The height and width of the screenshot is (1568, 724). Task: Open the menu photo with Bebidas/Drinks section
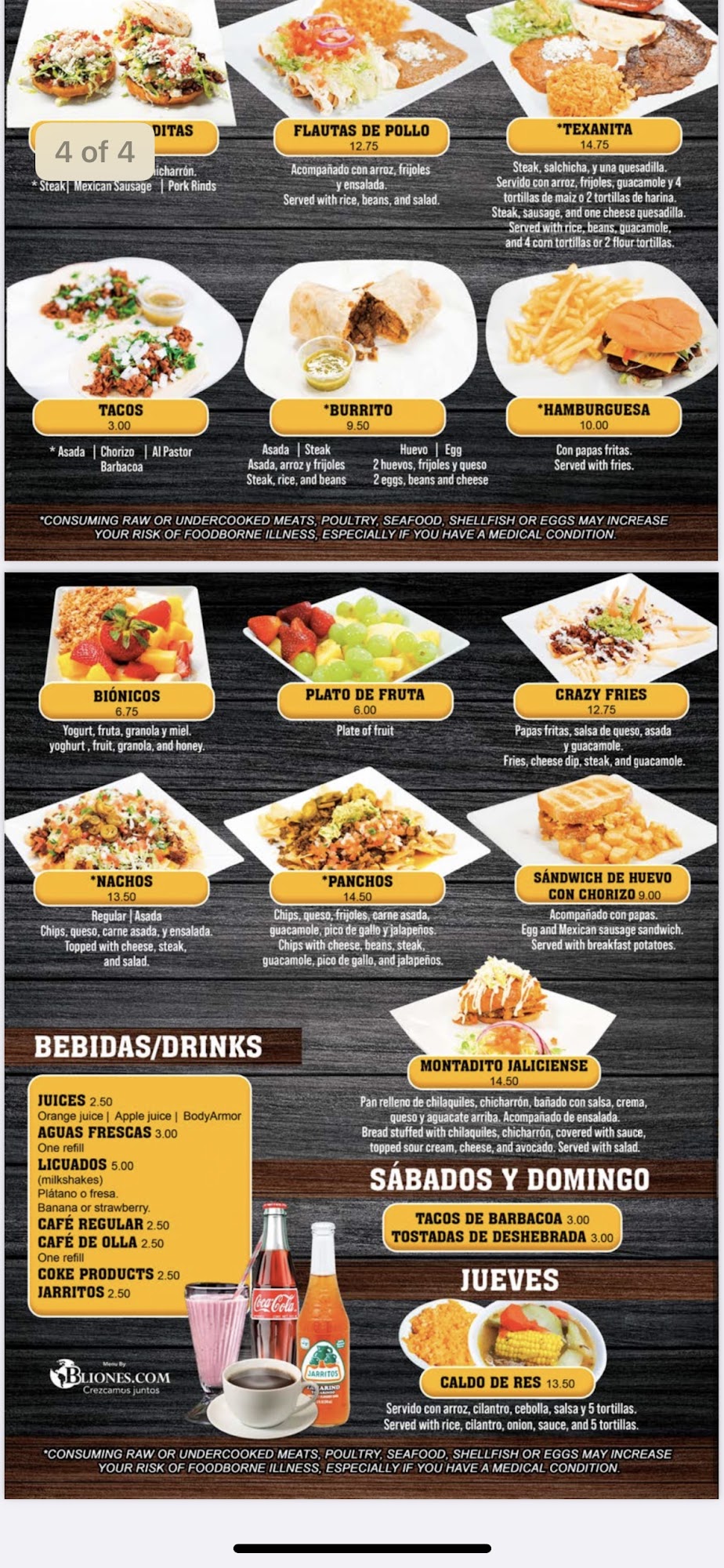pyautogui.click(x=362, y=1036)
